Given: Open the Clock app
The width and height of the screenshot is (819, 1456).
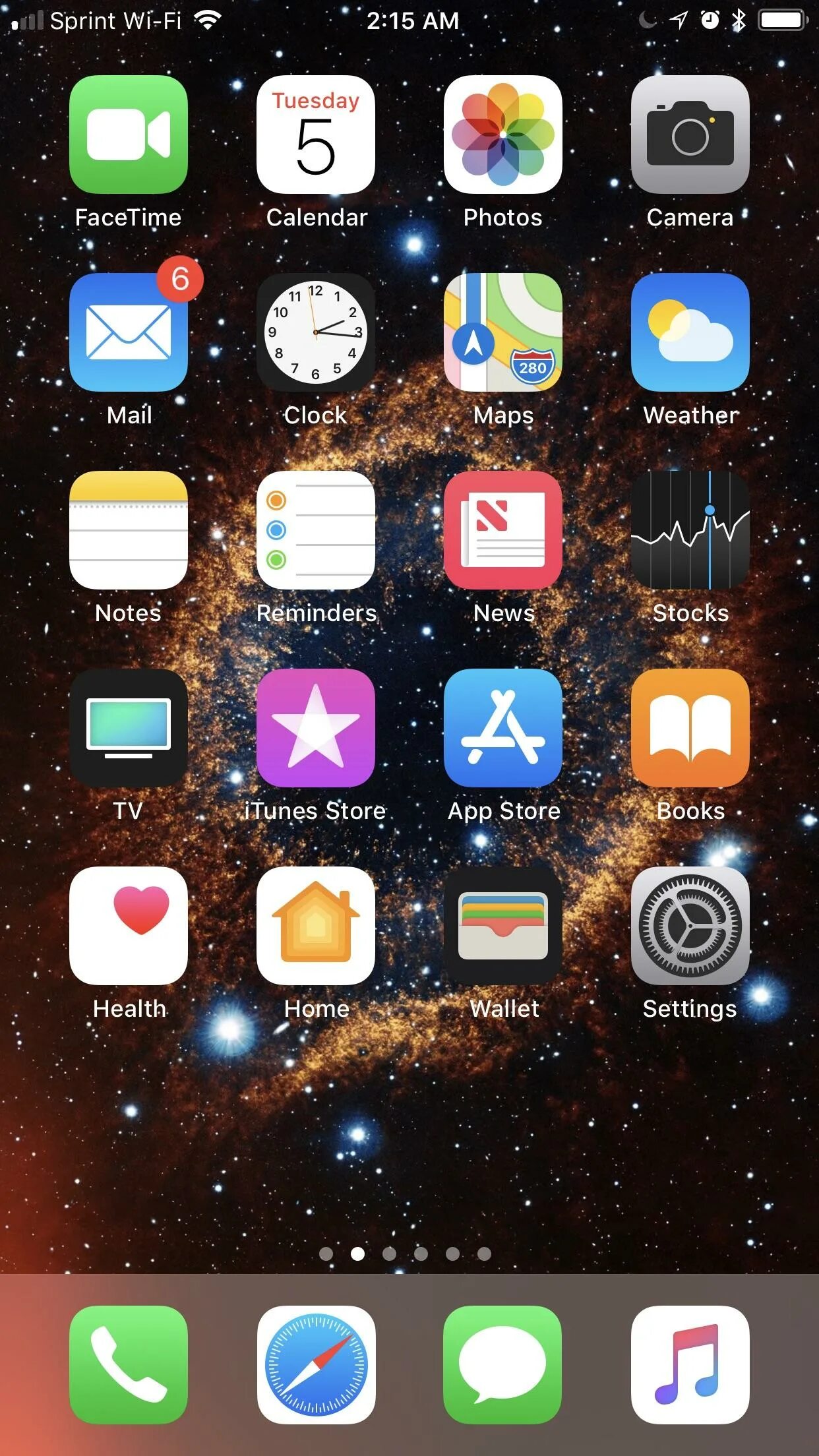Looking at the screenshot, I should tap(316, 332).
